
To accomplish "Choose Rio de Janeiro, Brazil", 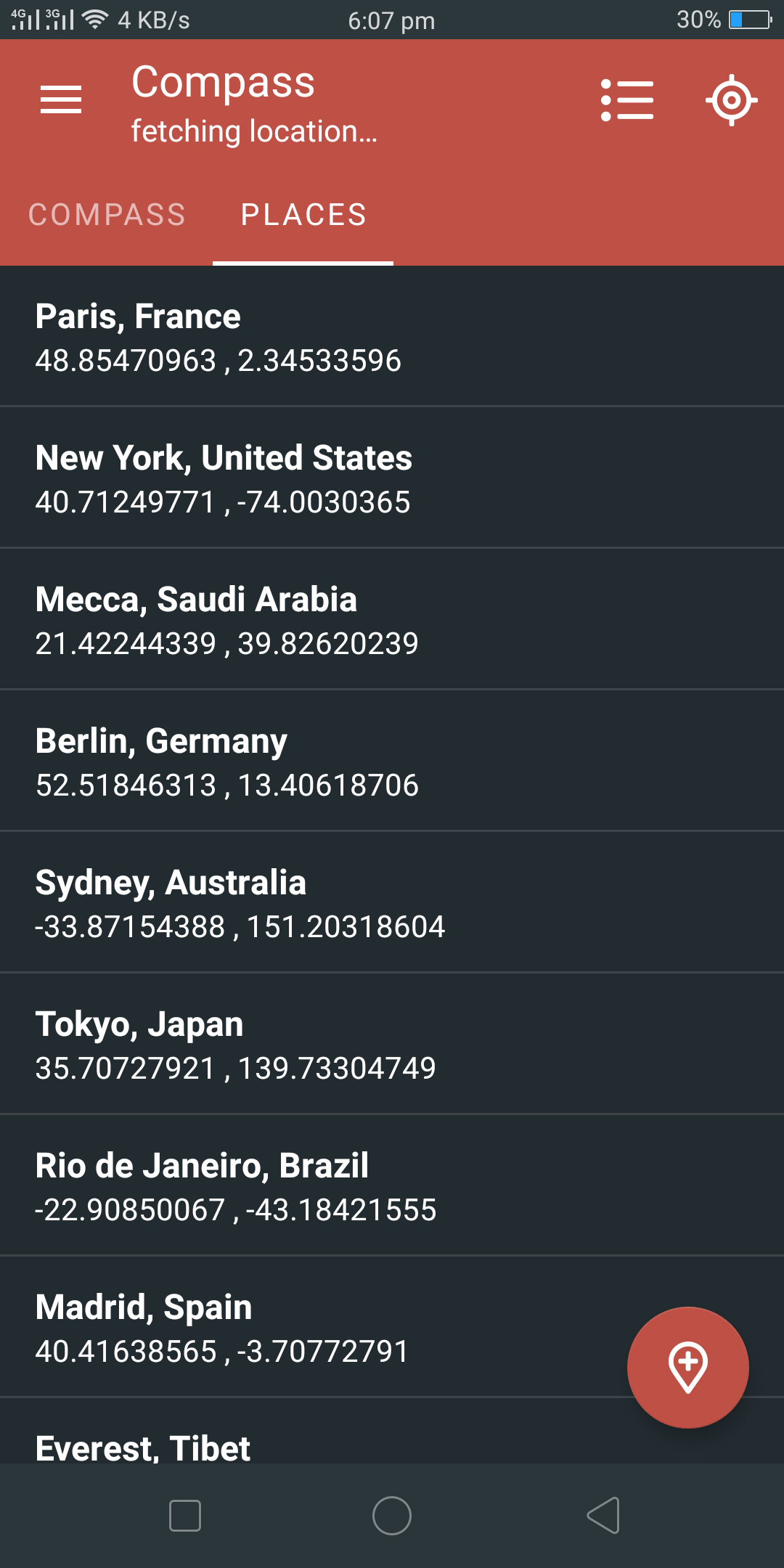I will coord(392,1186).
